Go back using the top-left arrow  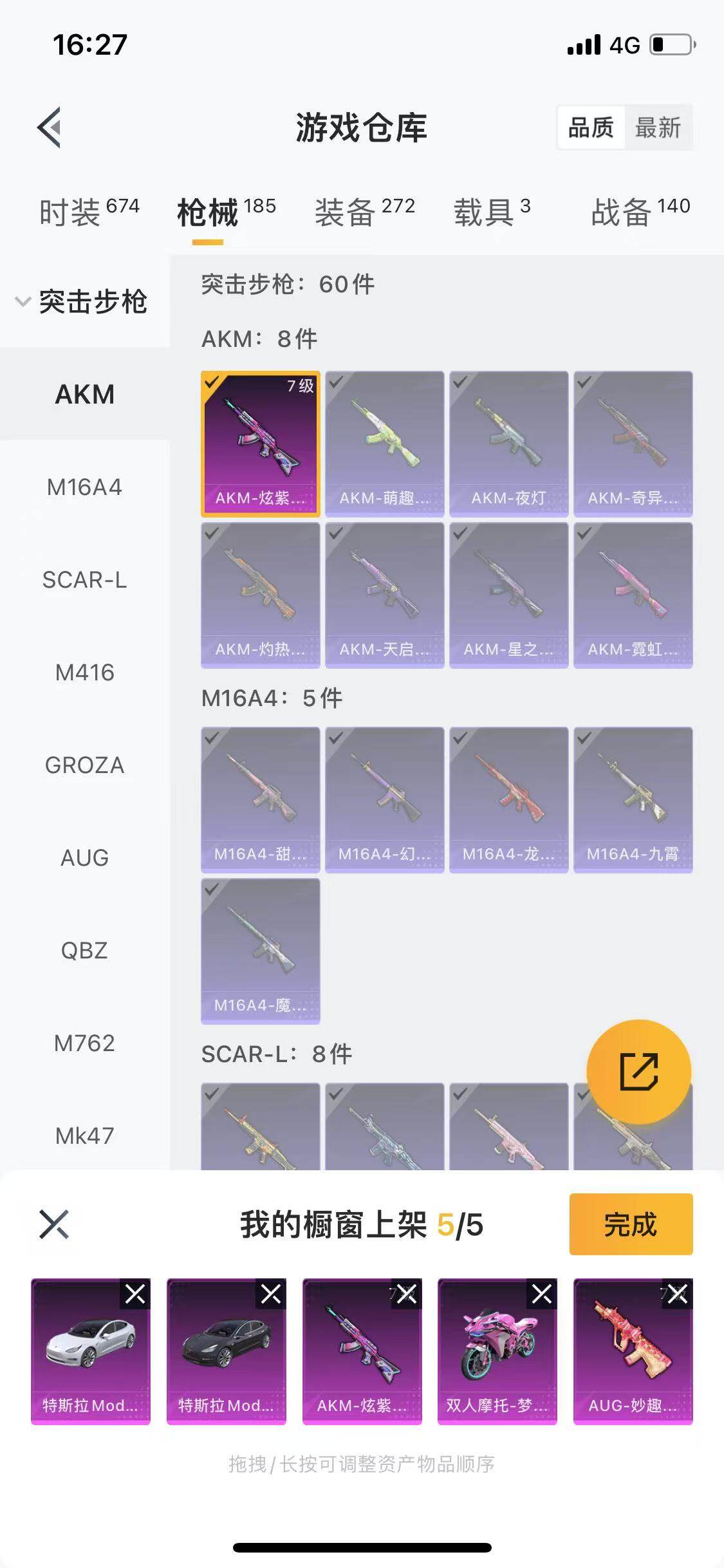coord(50,127)
